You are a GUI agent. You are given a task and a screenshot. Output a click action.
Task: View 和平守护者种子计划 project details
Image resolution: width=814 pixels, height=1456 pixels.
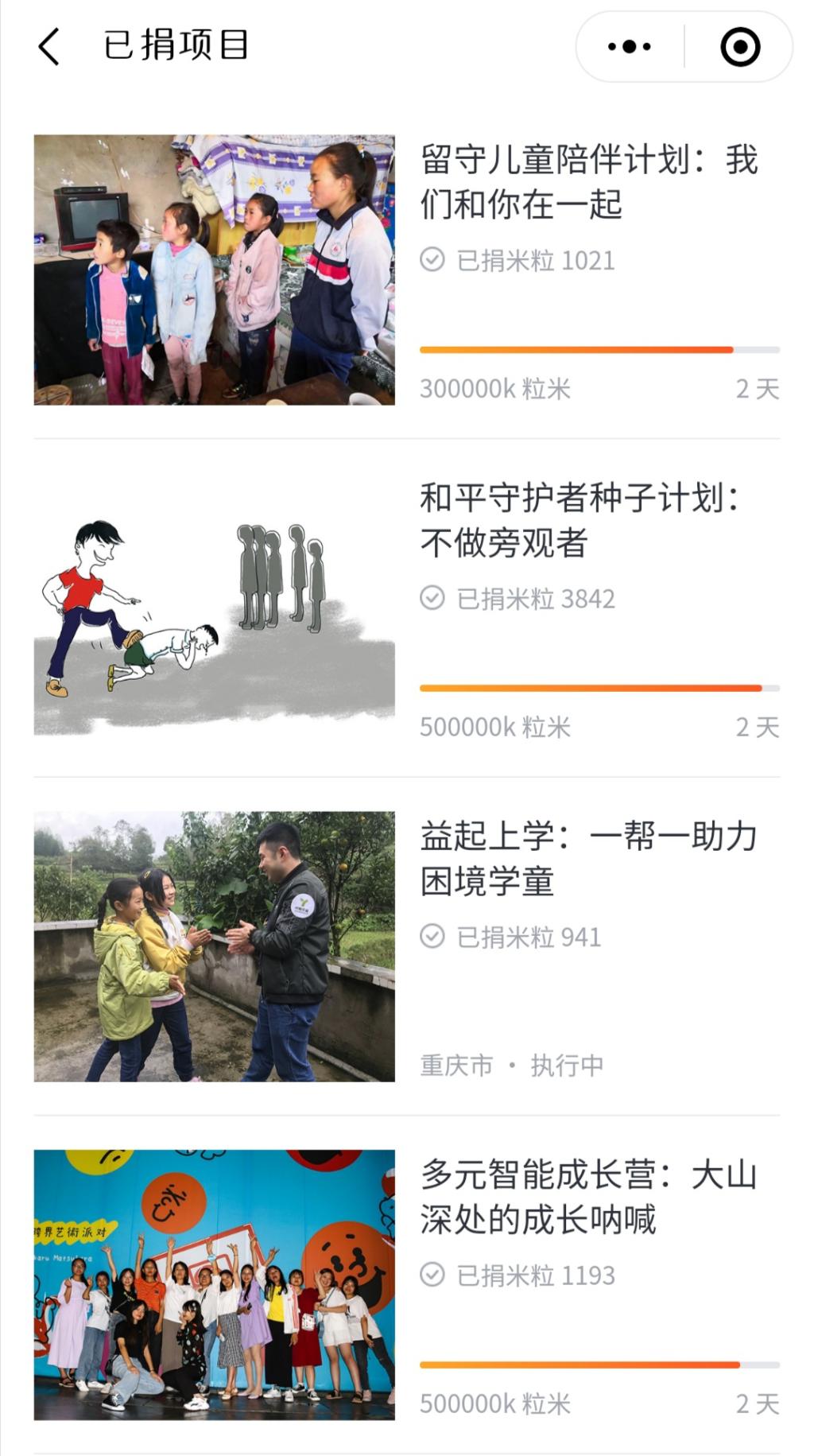point(579,520)
